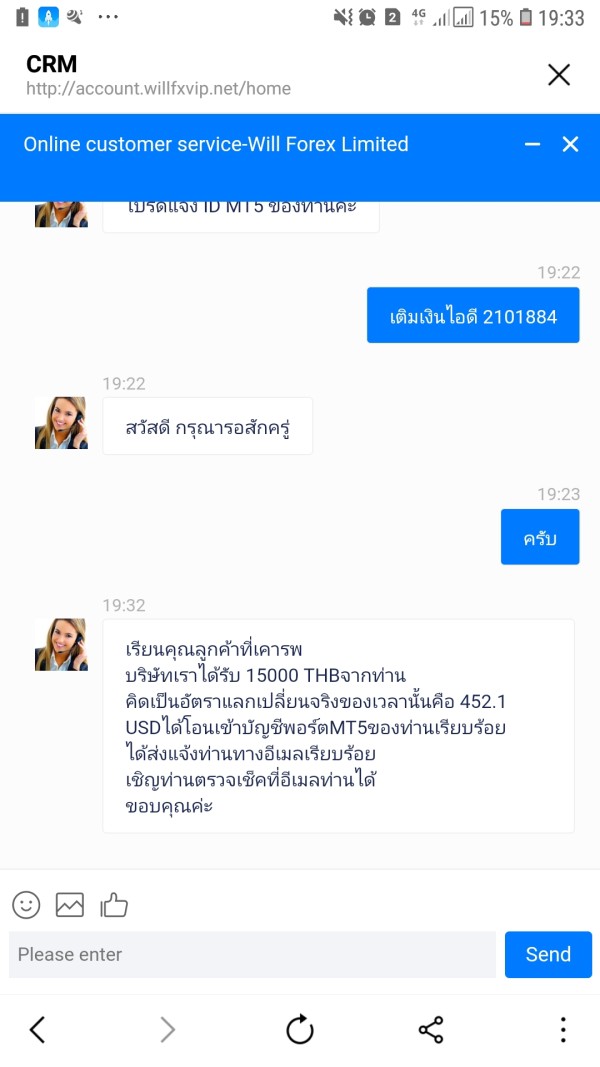This screenshot has height=1067, width=600.
Task: Go back to the previous page
Action: pos(37,1030)
